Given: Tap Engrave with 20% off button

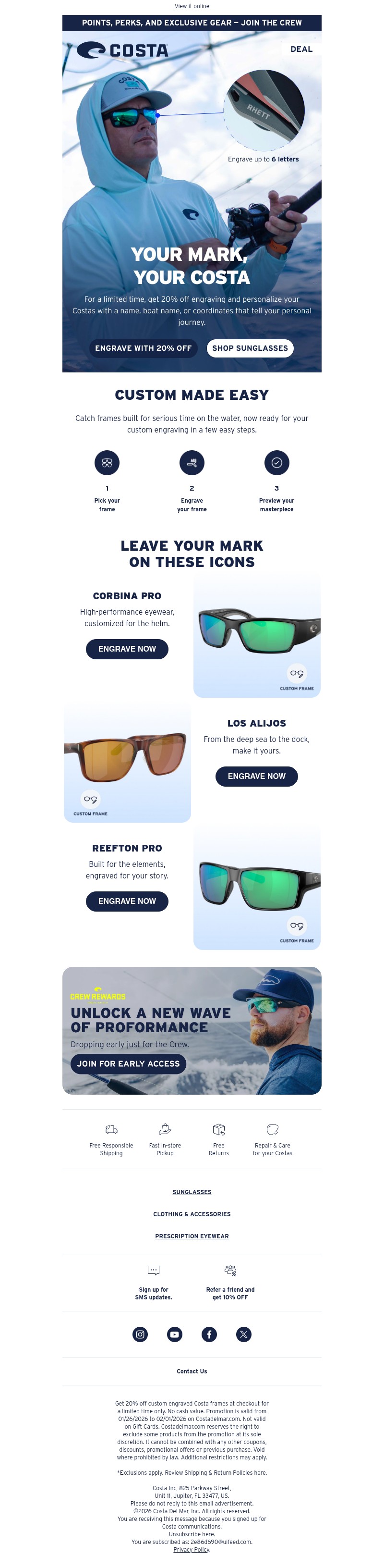Looking at the screenshot, I should coord(144,348).
